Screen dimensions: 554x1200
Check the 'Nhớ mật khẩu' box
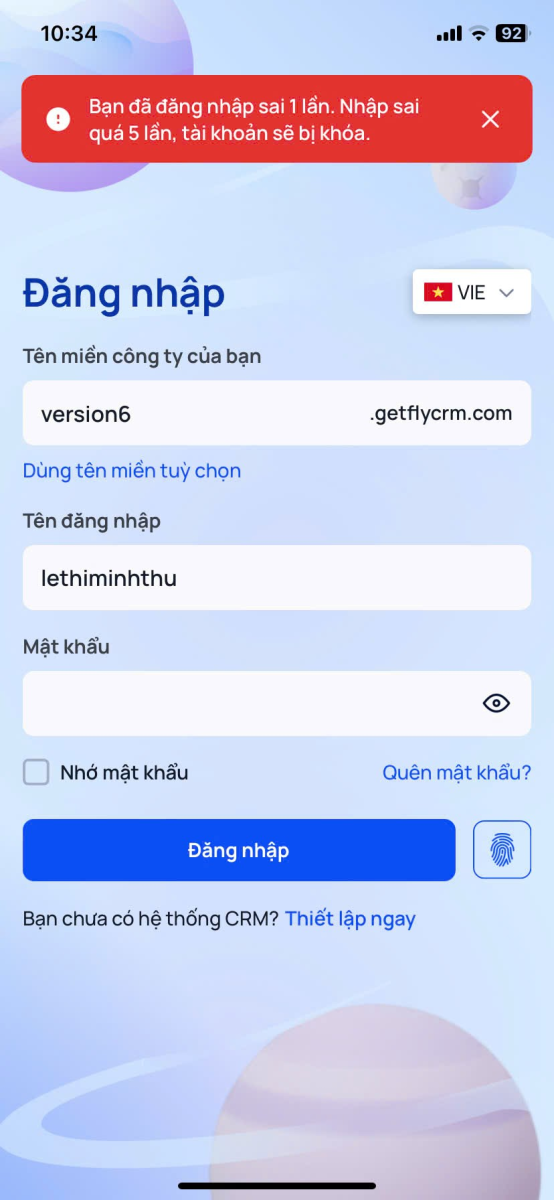point(36,772)
